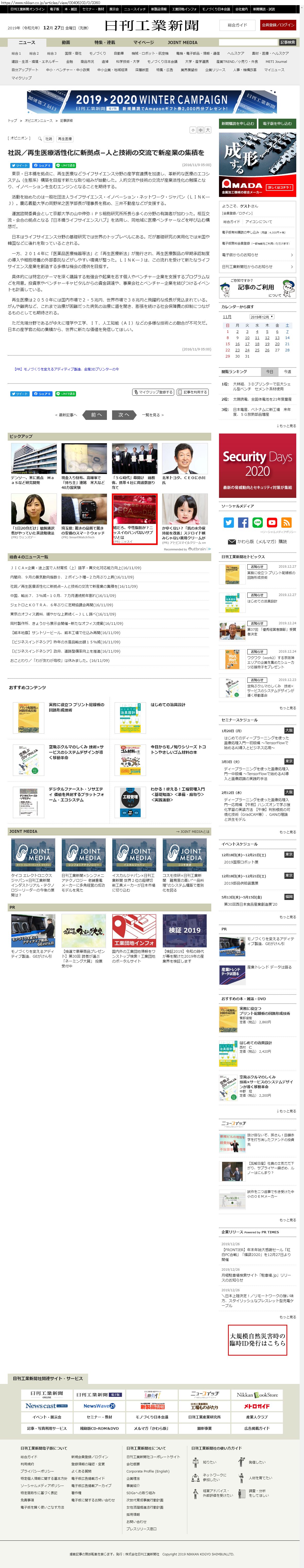The width and height of the screenshot is (304, 1568).
Task: Select the 今週 ranking tab
Action: pos(287,371)
